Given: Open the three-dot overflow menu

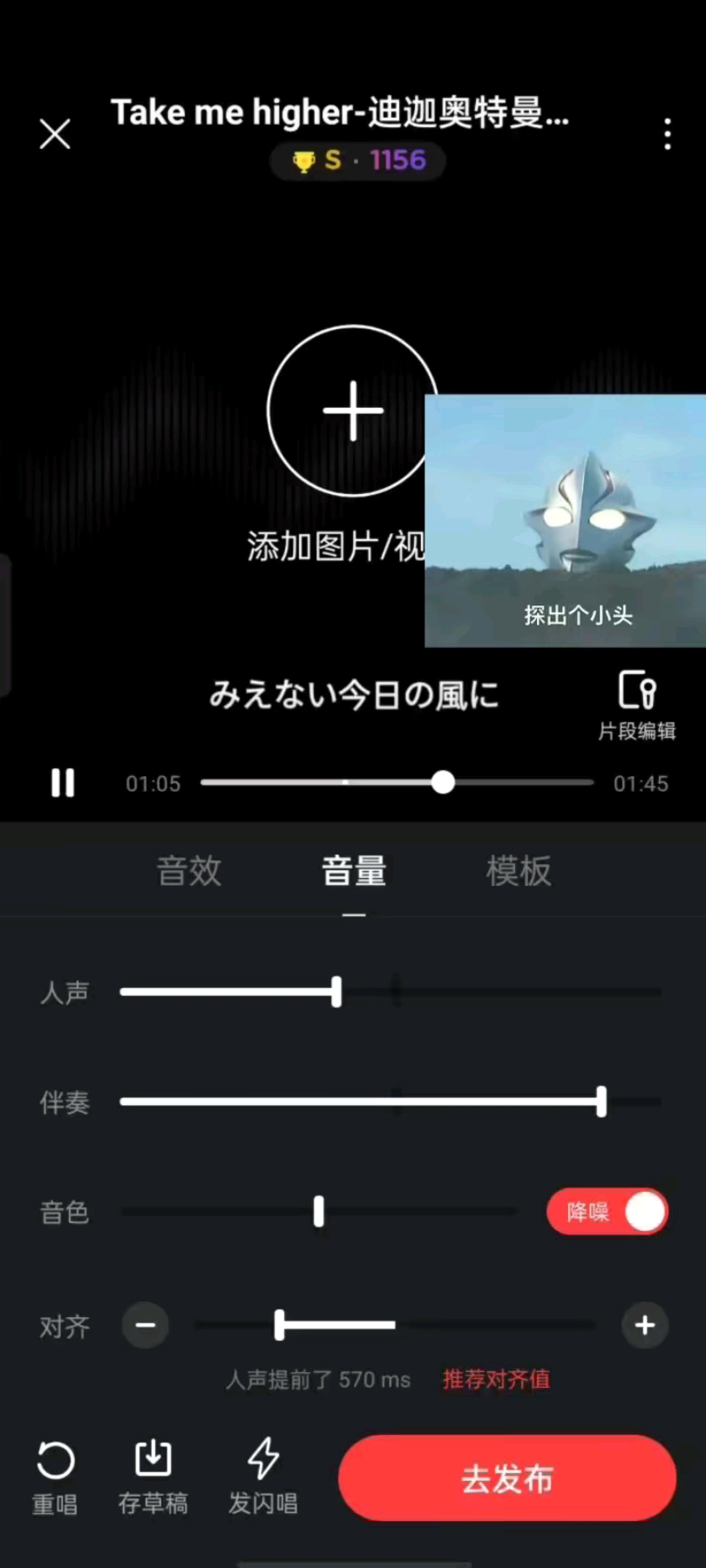Looking at the screenshot, I should (x=667, y=134).
